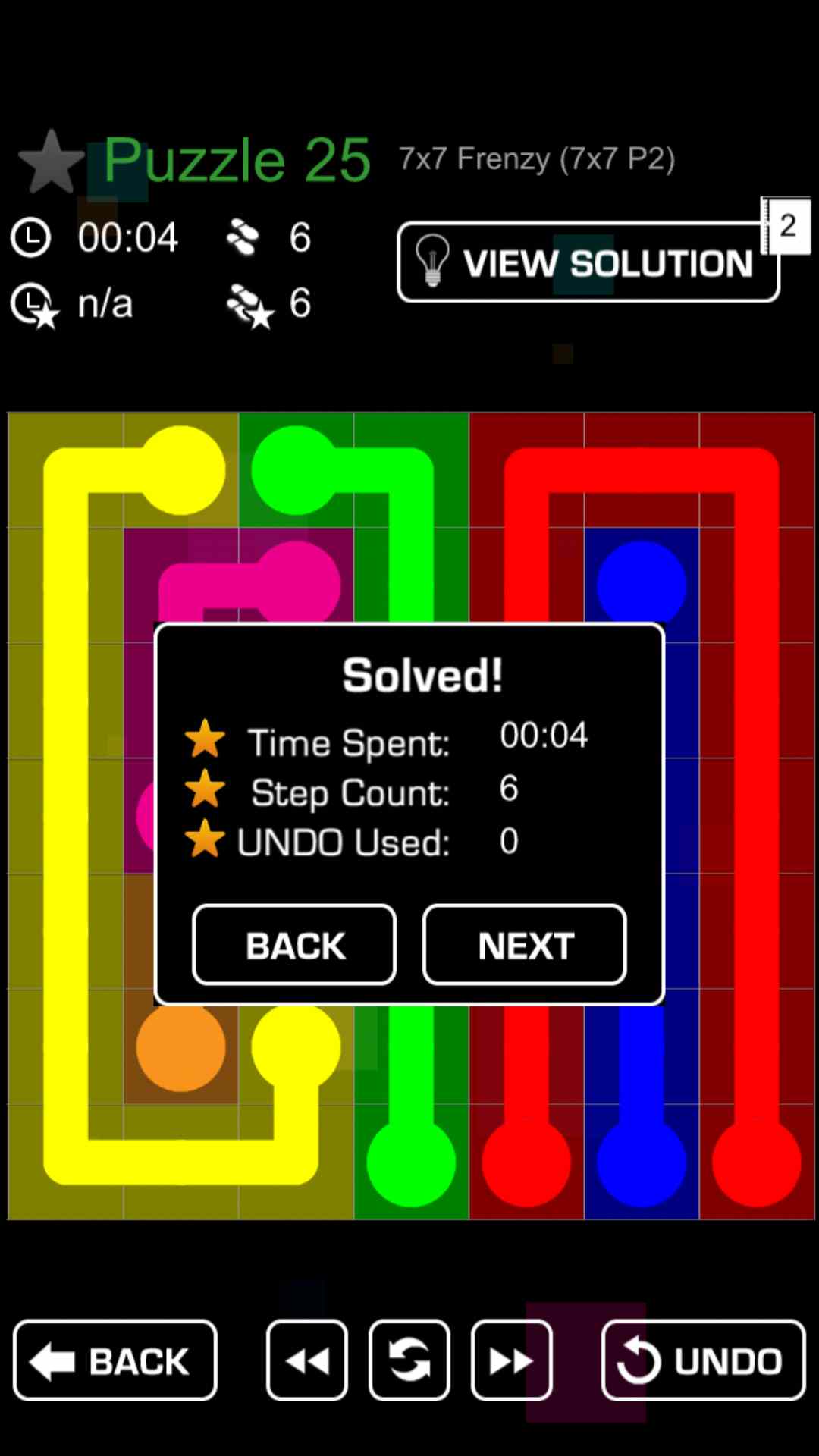The width and height of the screenshot is (819, 1456).
Task: Skip to the next puzzle with fast-forward
Action: [512, 1360]
